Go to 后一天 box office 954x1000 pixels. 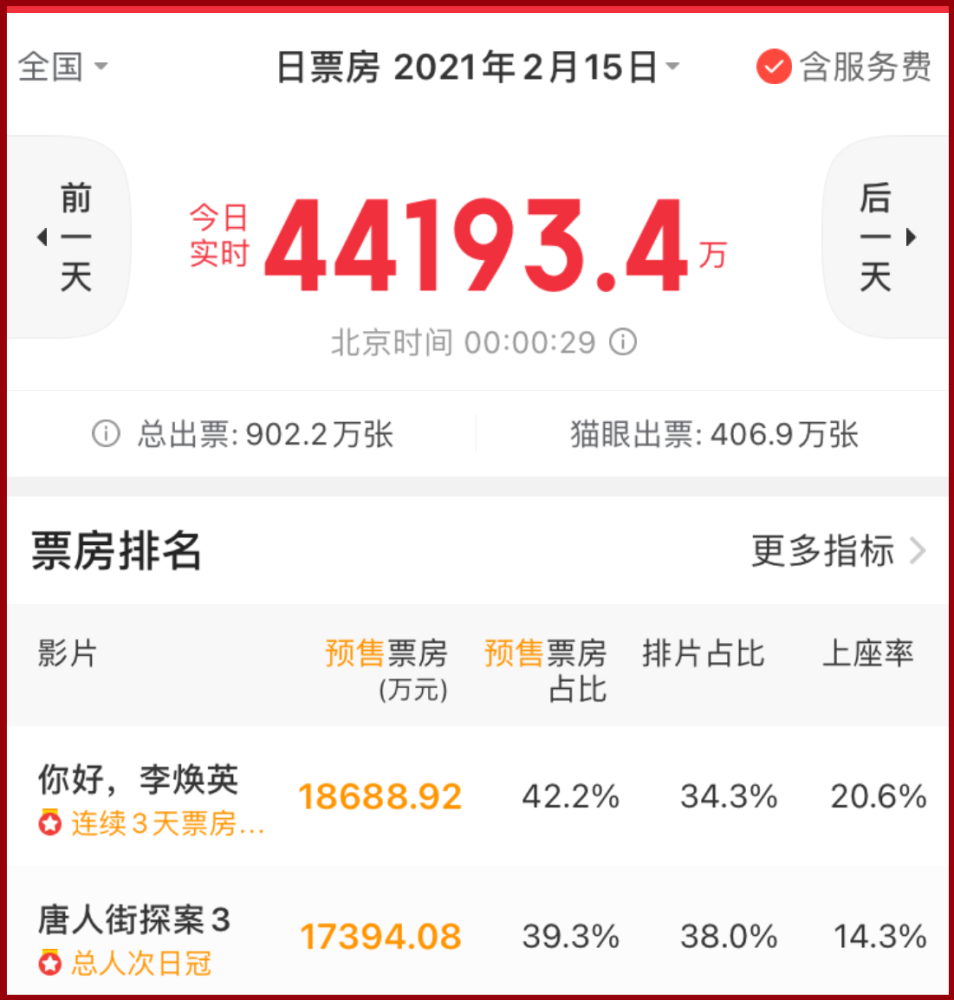pyautogui.click(x=885, y=238)
